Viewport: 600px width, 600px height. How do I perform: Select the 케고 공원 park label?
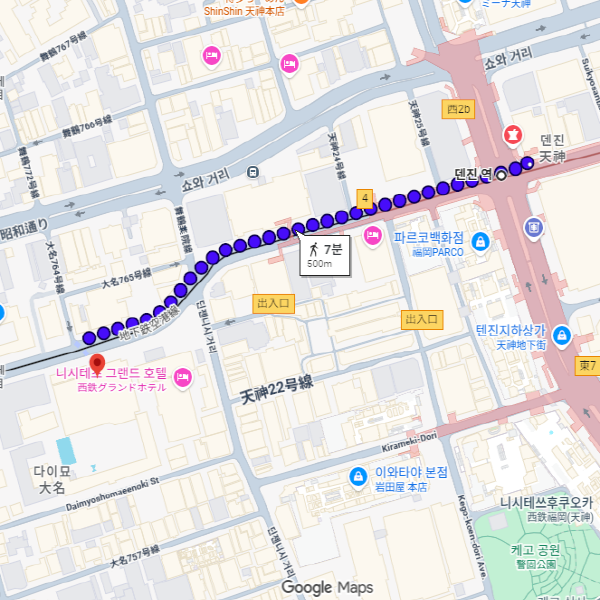[534, 550]
